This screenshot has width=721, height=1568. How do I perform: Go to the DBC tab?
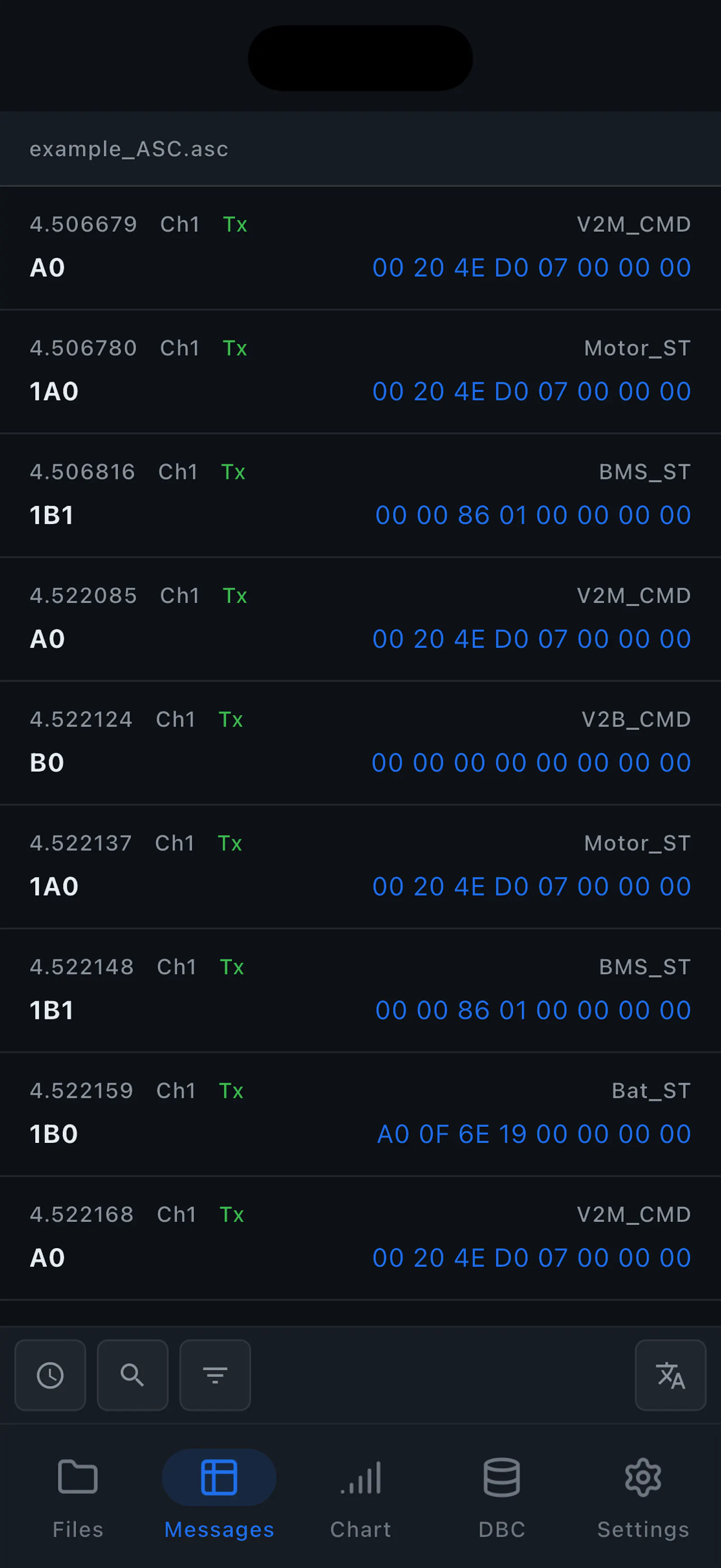(502, 1495)
